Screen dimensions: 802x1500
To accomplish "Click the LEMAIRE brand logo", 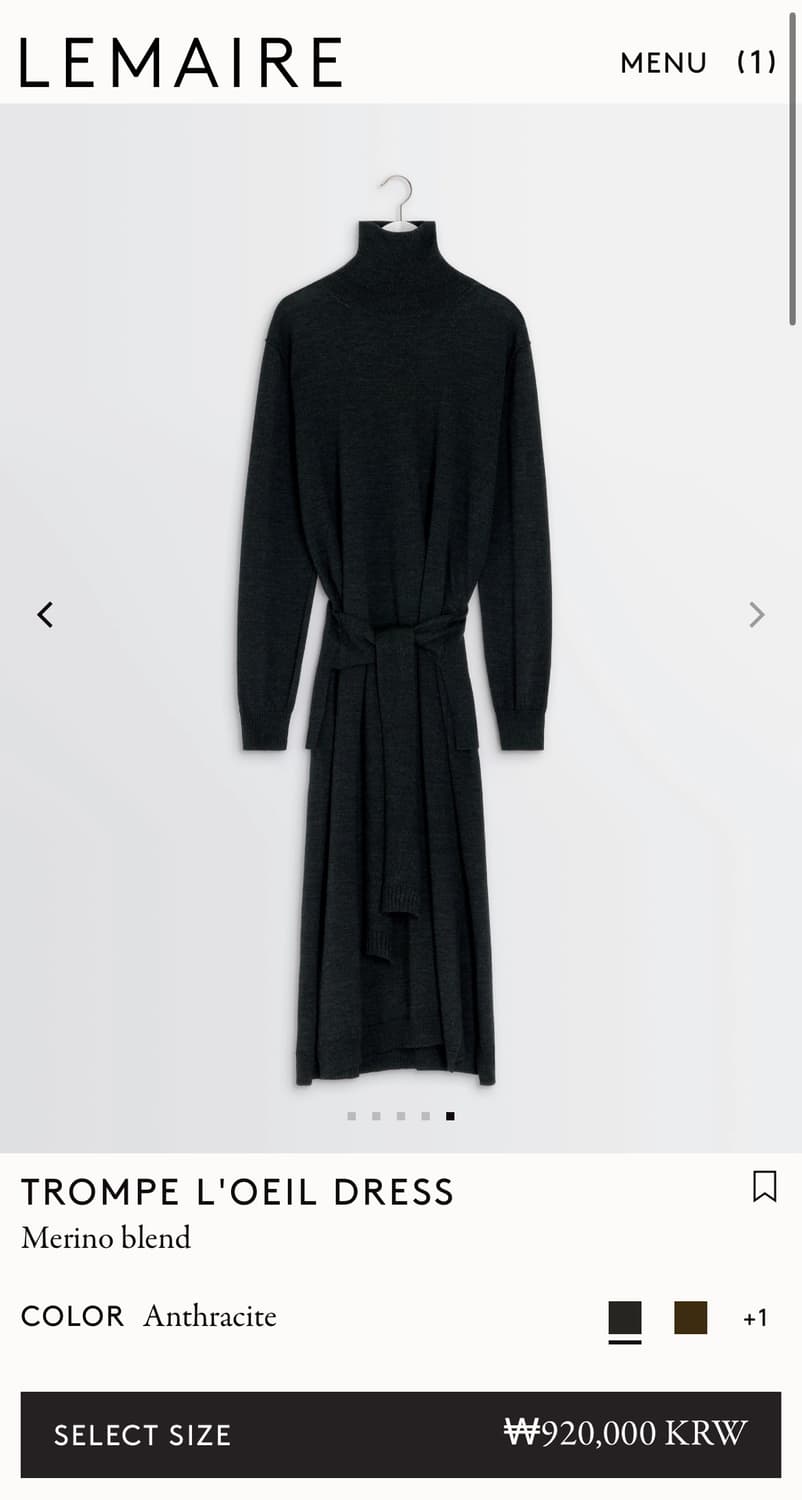I will 180,62.
